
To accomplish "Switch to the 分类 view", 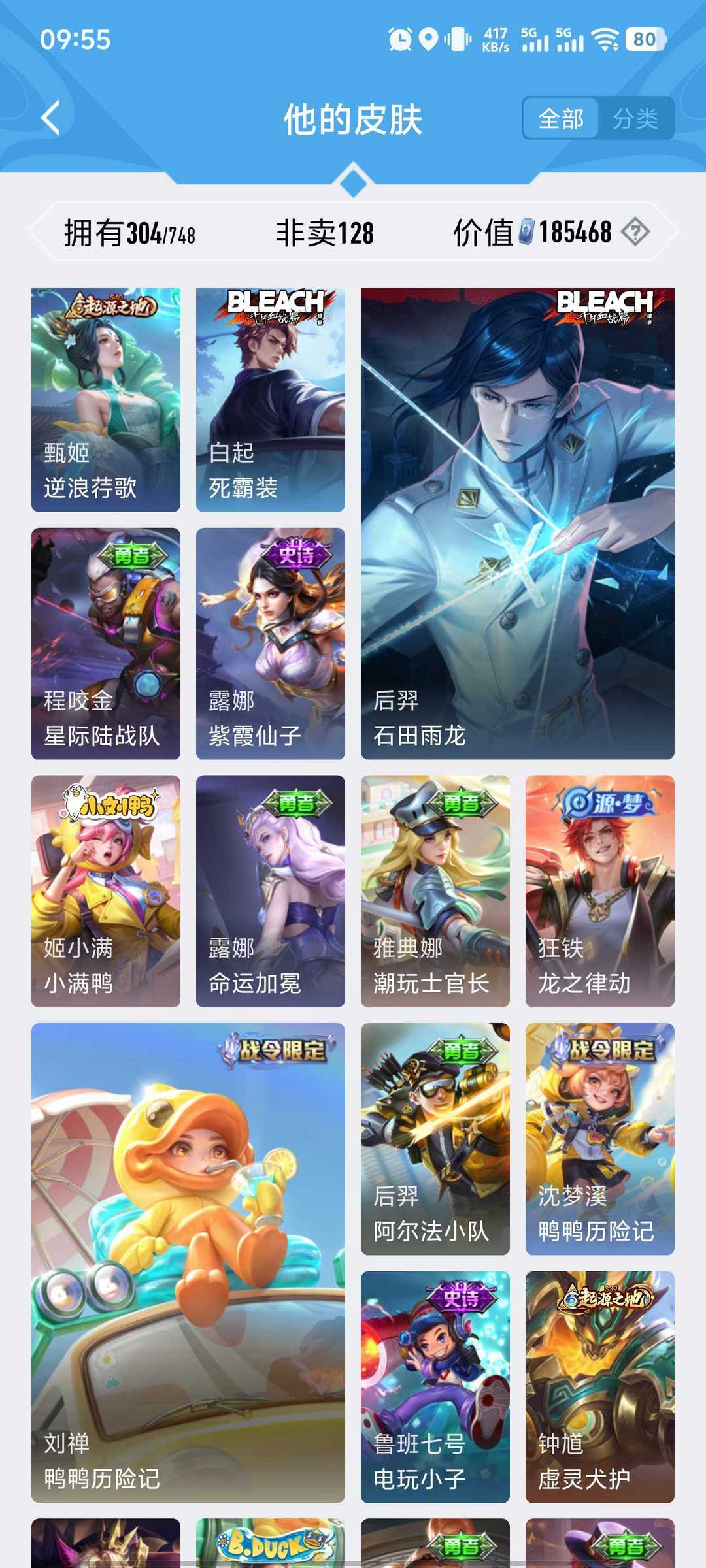I will click(x=635, y=118).
